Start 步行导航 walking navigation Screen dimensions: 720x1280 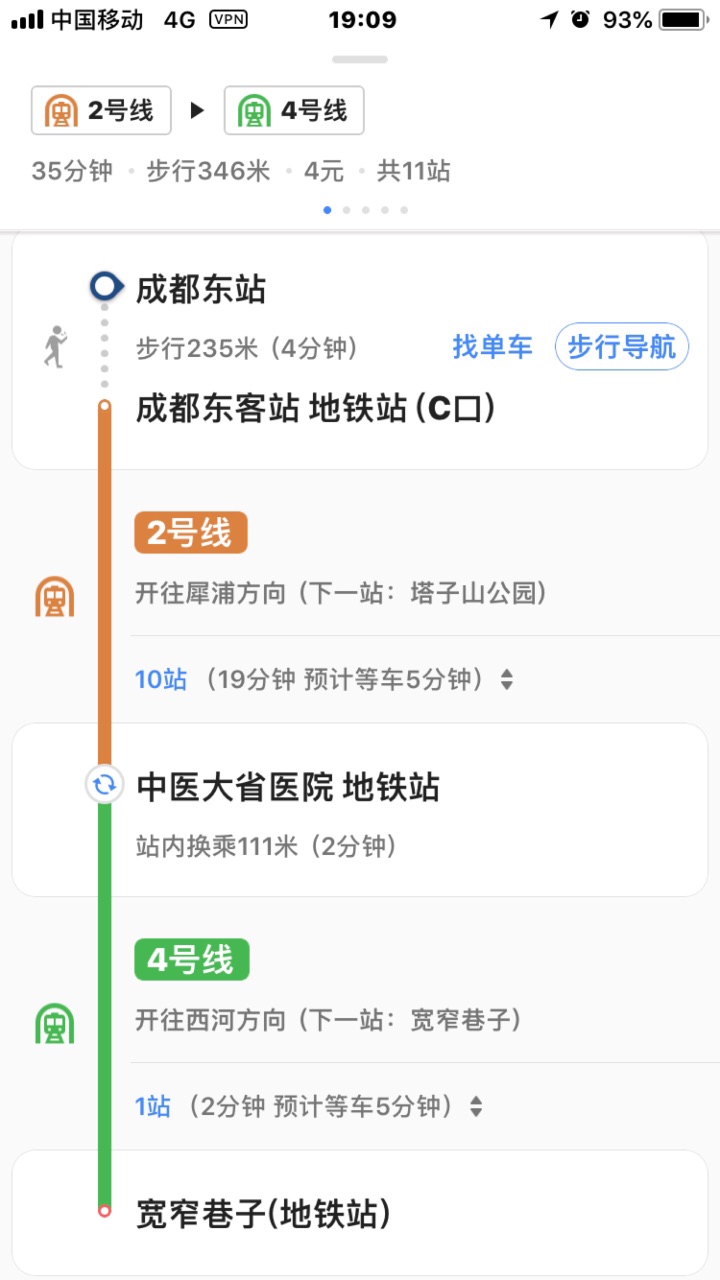(x=621, y=347)
